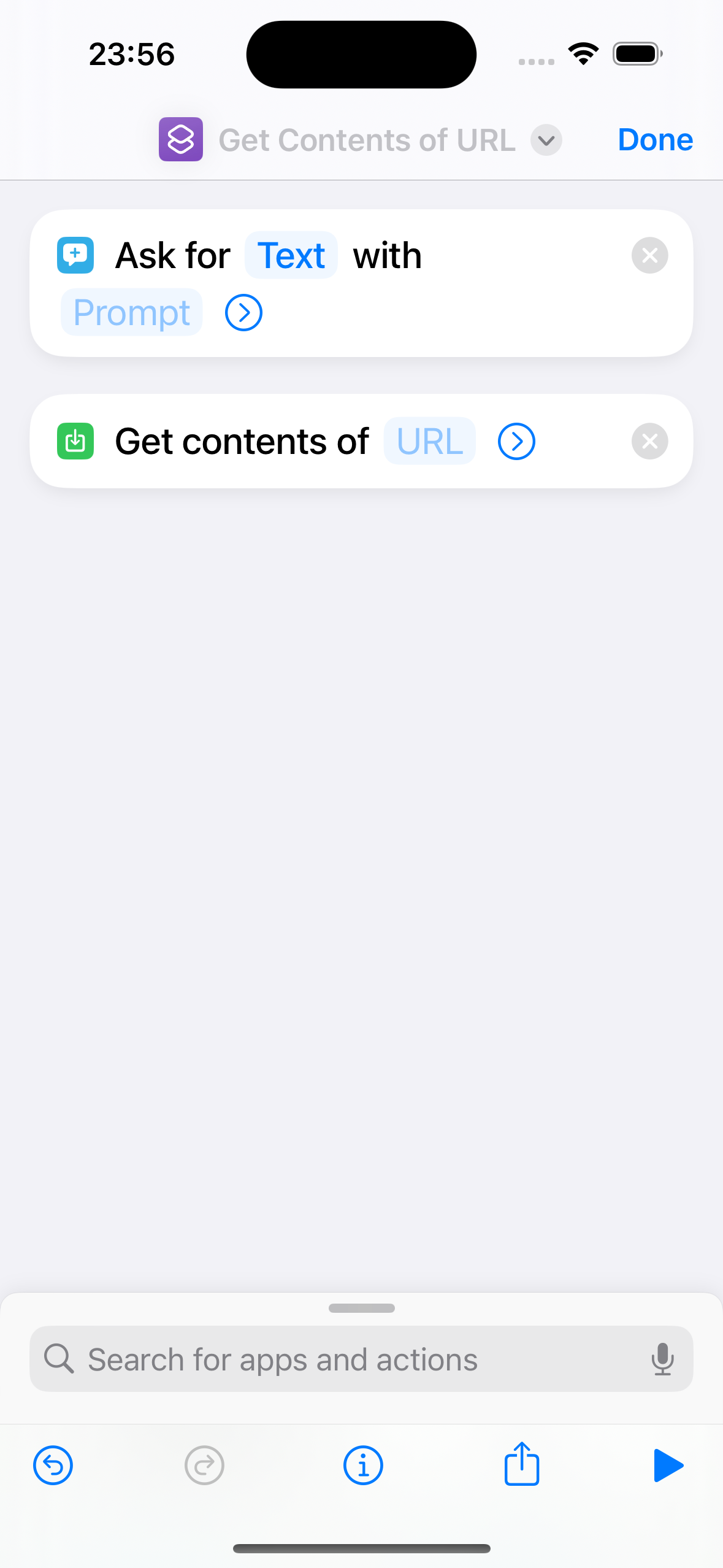Set the URL parameter field
Screen dimensions: 723x1568
429,441
